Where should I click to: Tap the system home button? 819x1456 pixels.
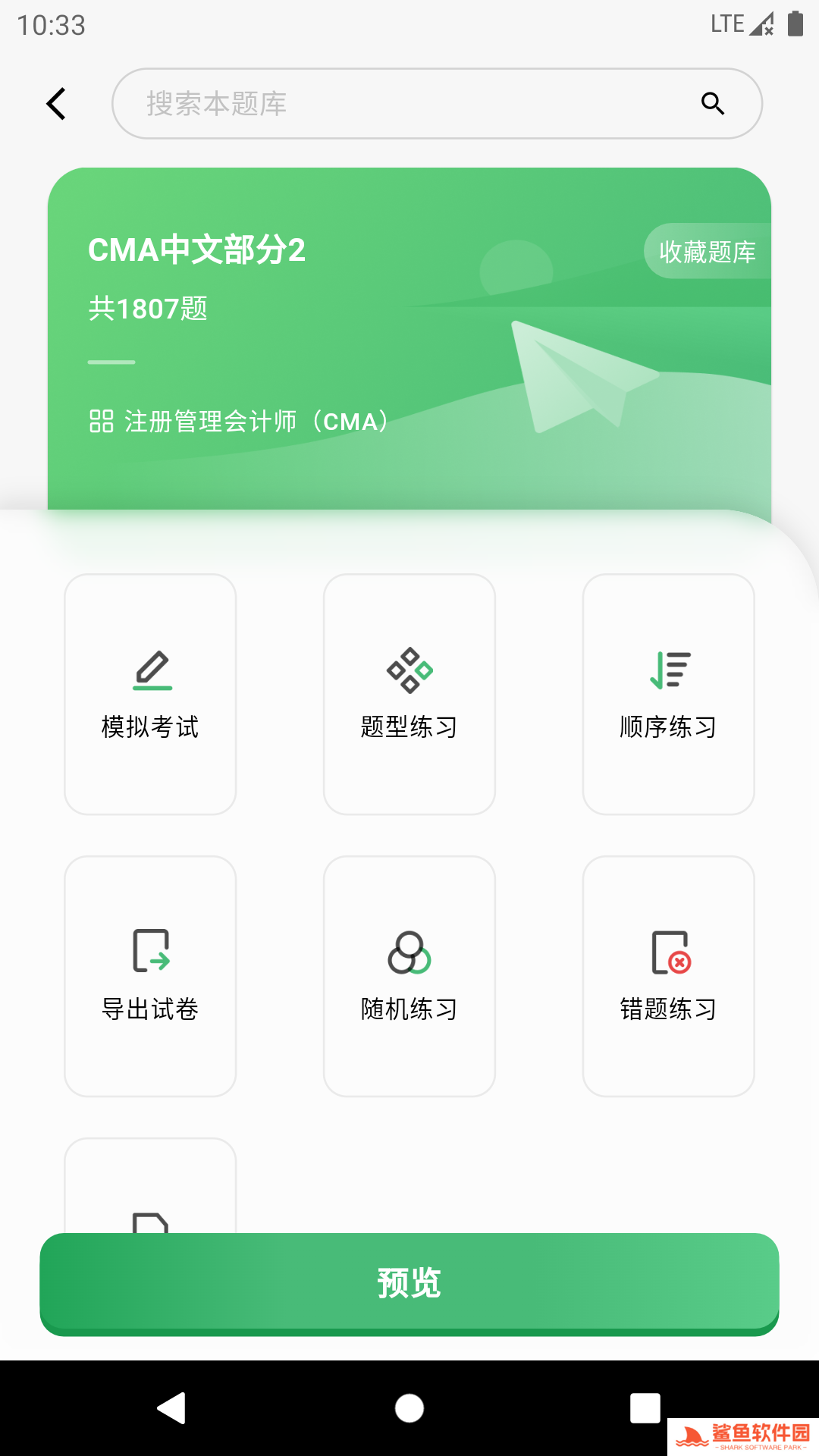click(409, 1408)
